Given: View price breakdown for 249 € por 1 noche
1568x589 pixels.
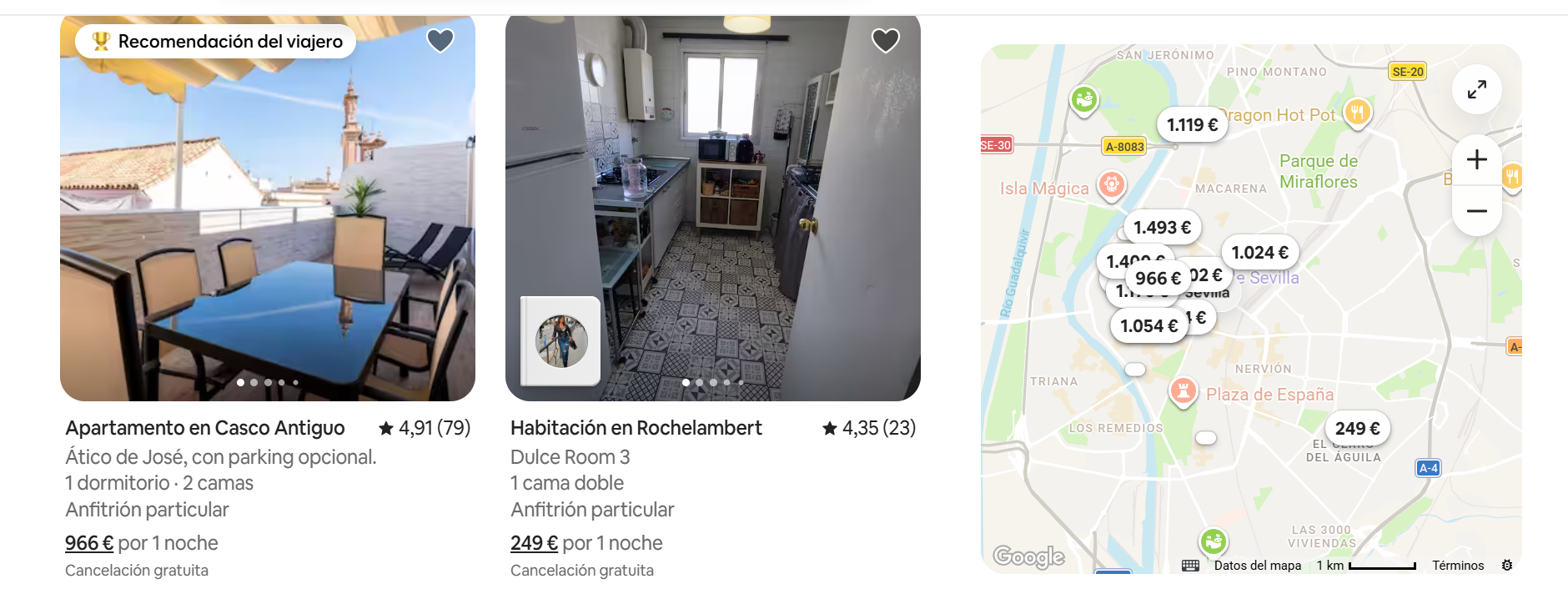Looking at the screenshot, I should pos(534,543).
